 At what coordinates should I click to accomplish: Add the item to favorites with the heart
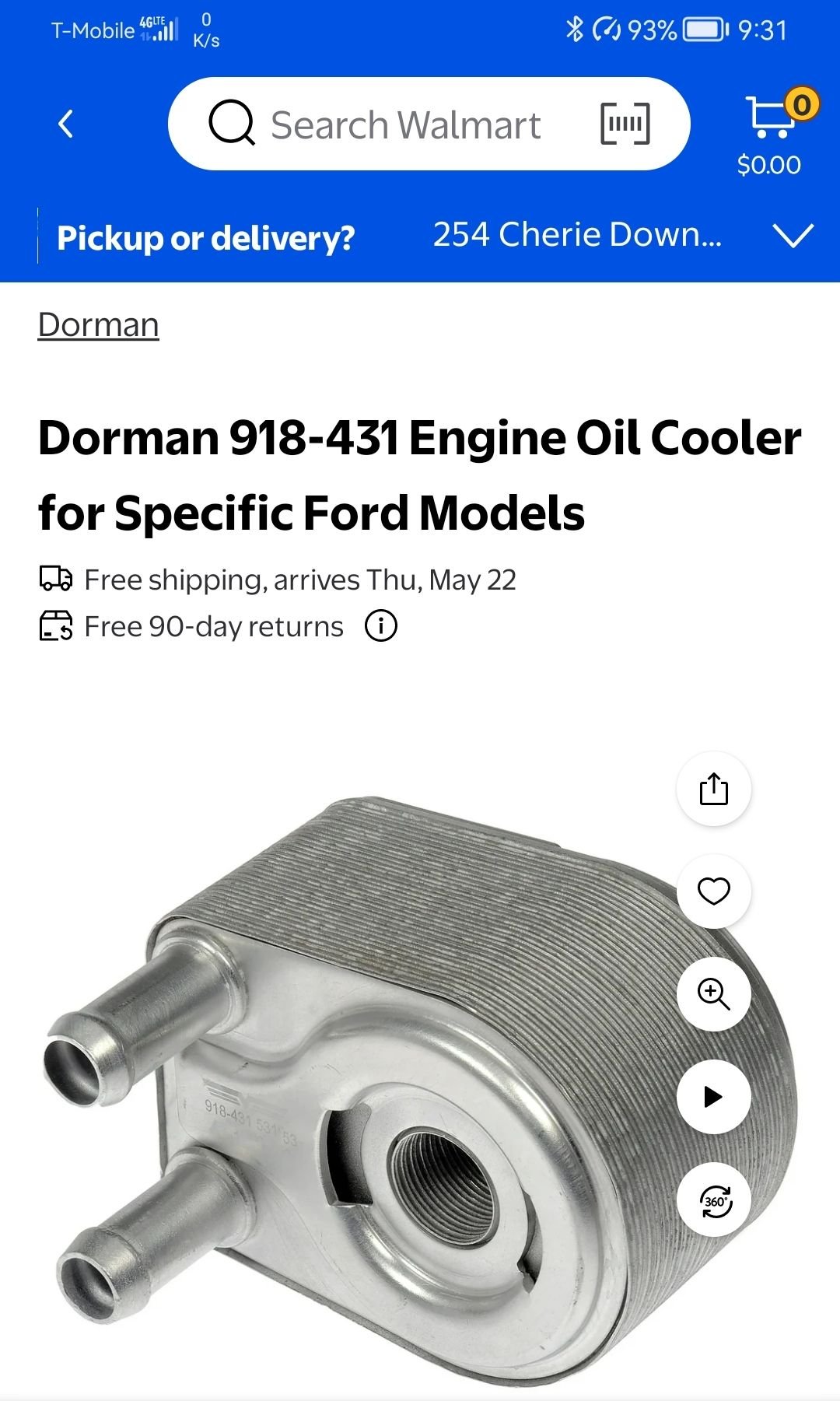[714, 891]
